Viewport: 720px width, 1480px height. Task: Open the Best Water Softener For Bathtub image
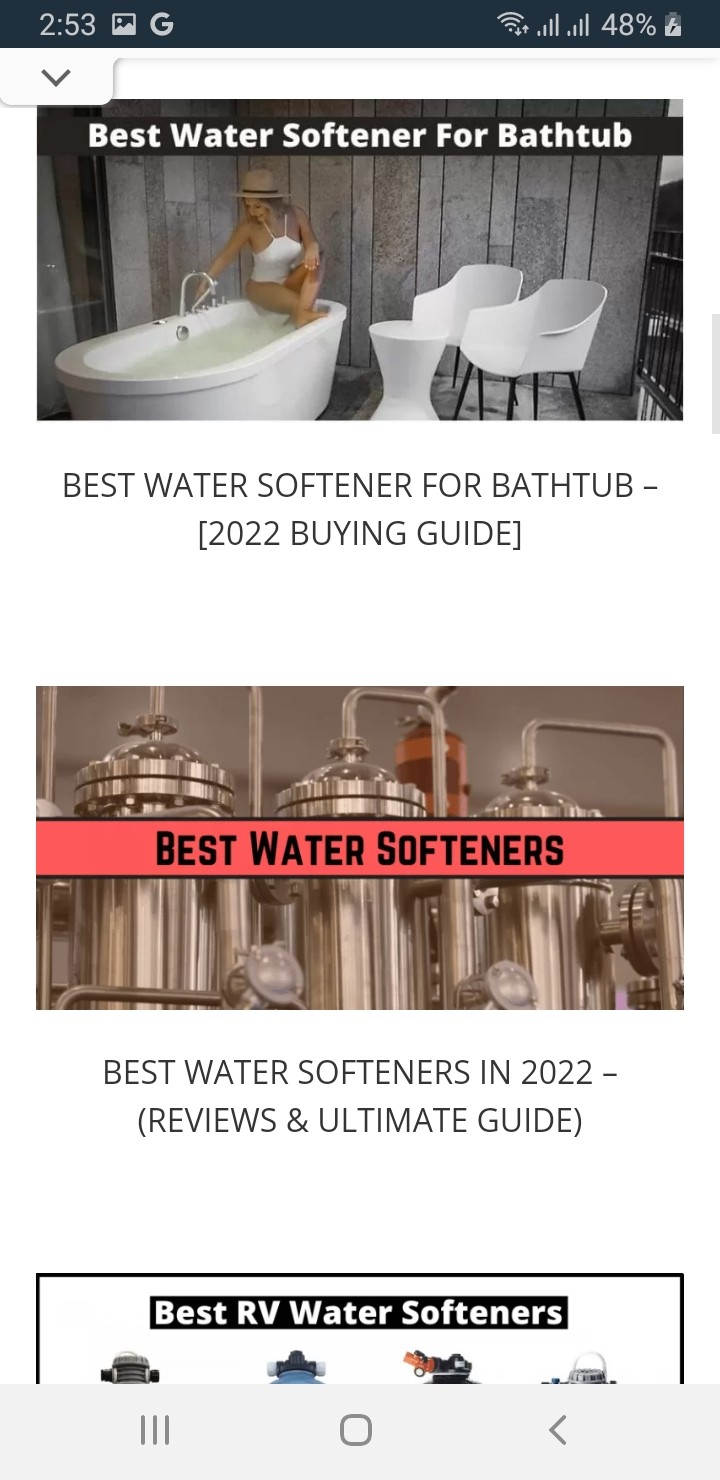[x=360, y=260]
